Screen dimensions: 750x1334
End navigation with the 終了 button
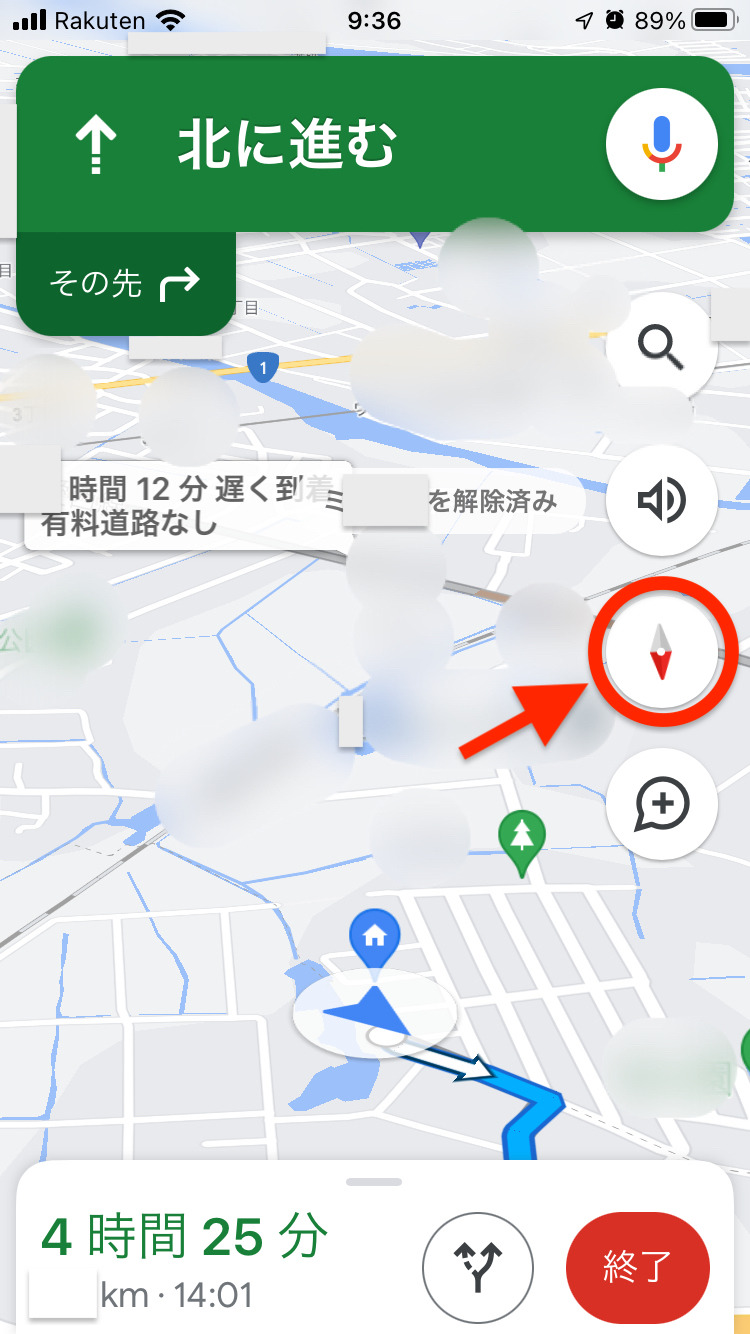(x=637, y=1268)
